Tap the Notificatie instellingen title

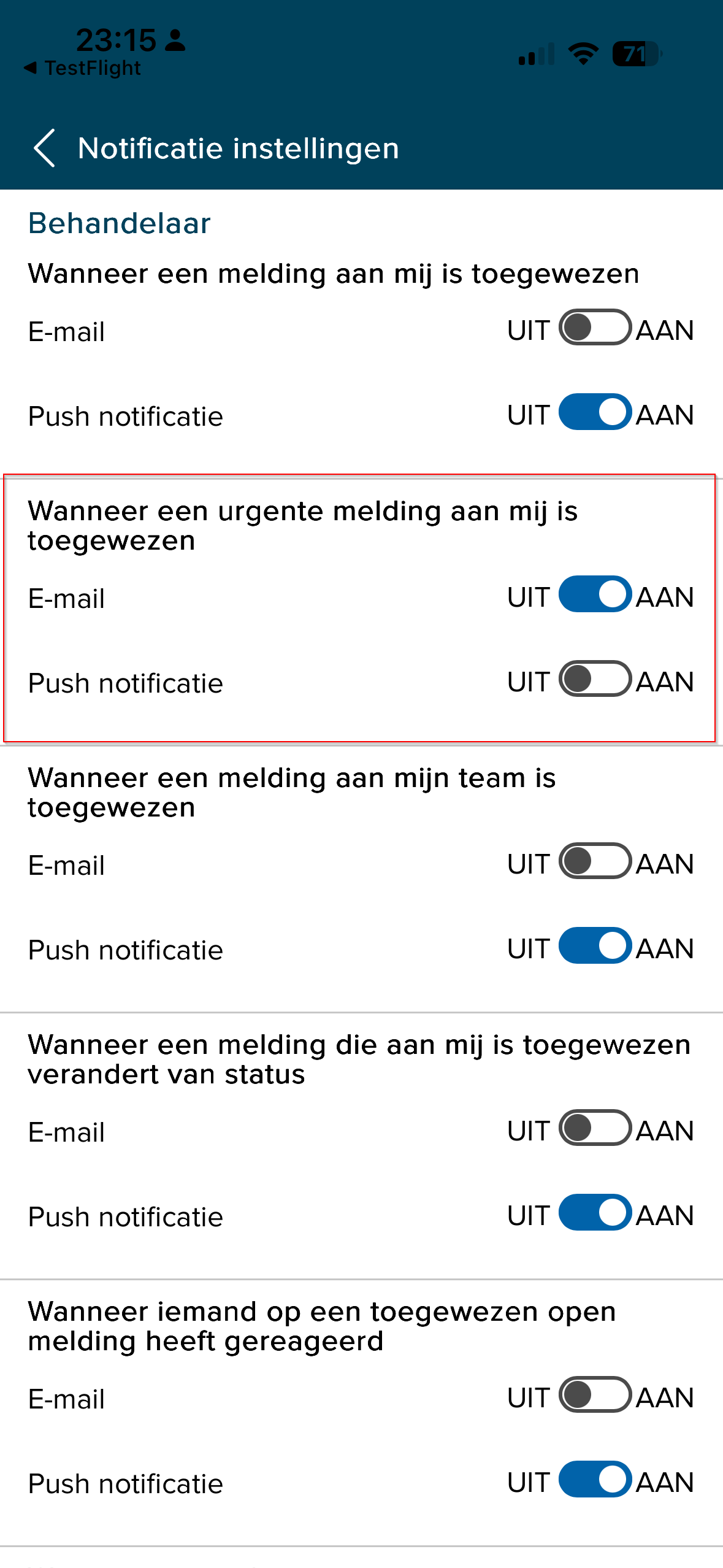coord(238,148)
